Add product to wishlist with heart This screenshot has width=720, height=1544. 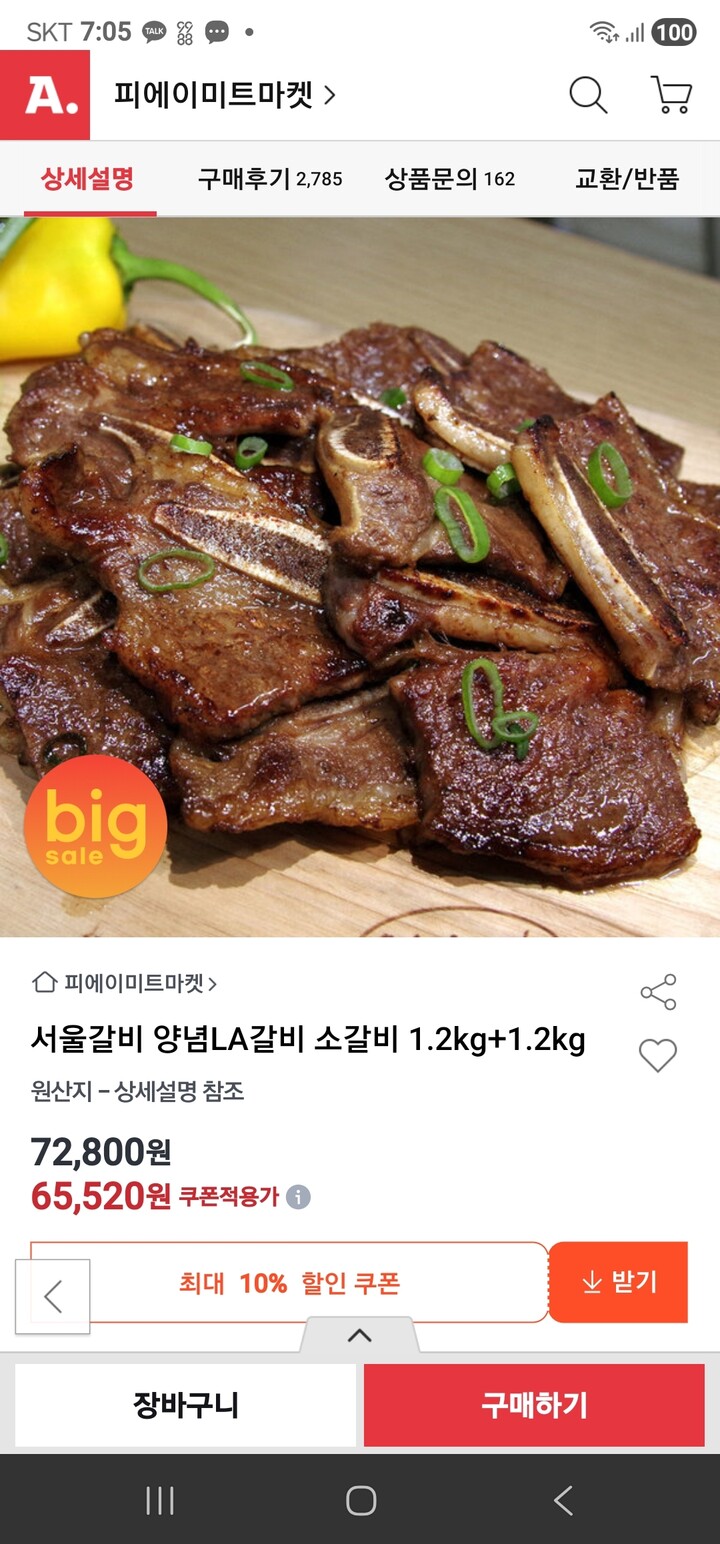click(x=657, y=1055)
